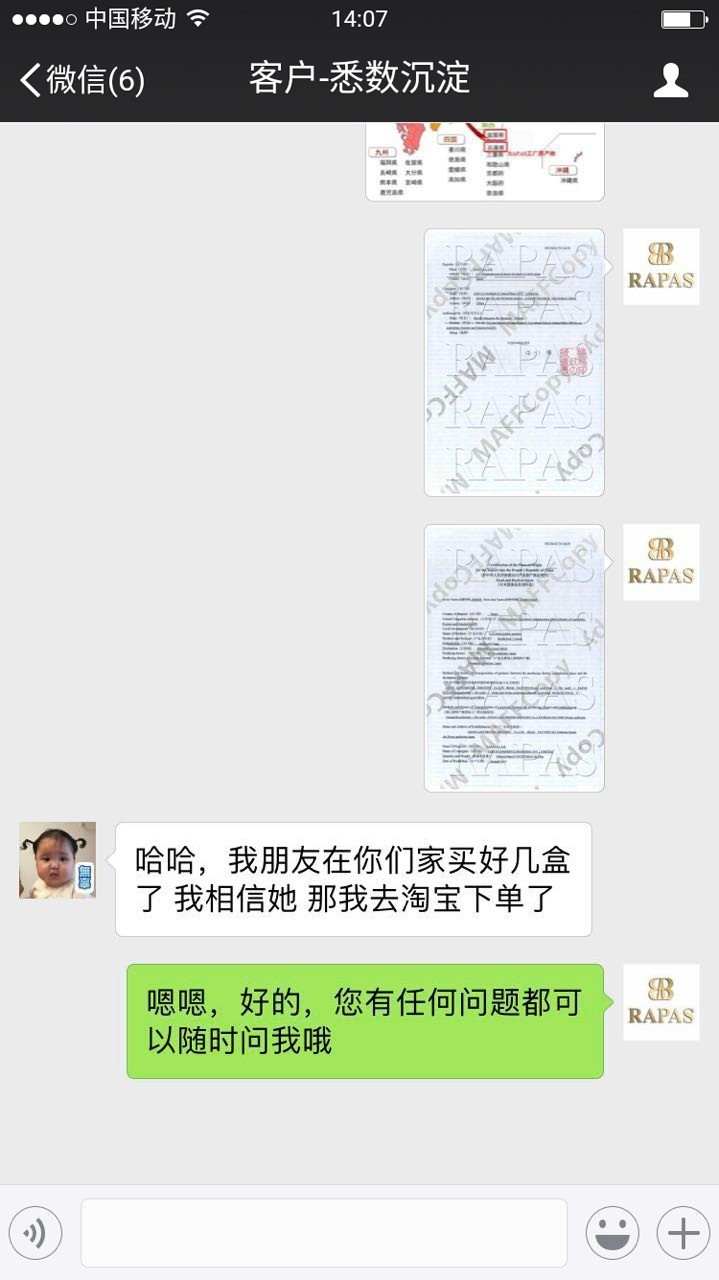The height and width of the screenshot is (1280, 719).
Task: View the first certificate document image
Action: (x=514, y=362)
